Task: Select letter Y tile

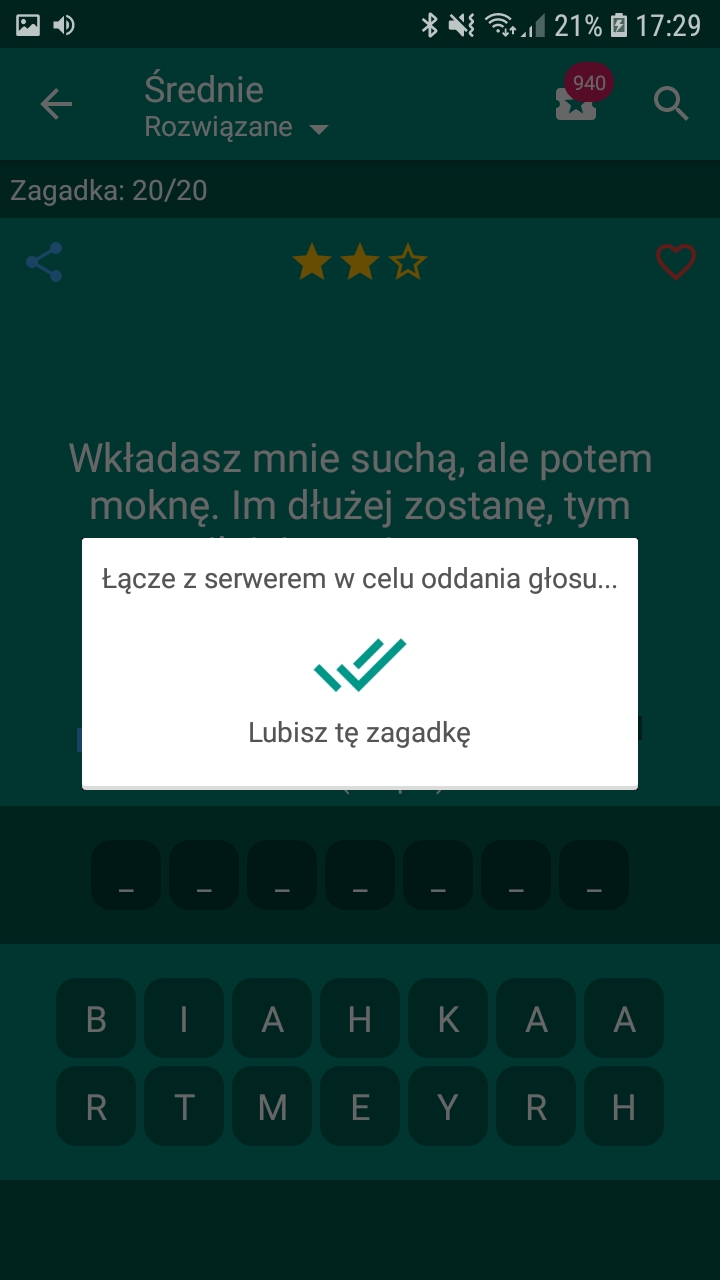Action: (x=448, y=1106)
